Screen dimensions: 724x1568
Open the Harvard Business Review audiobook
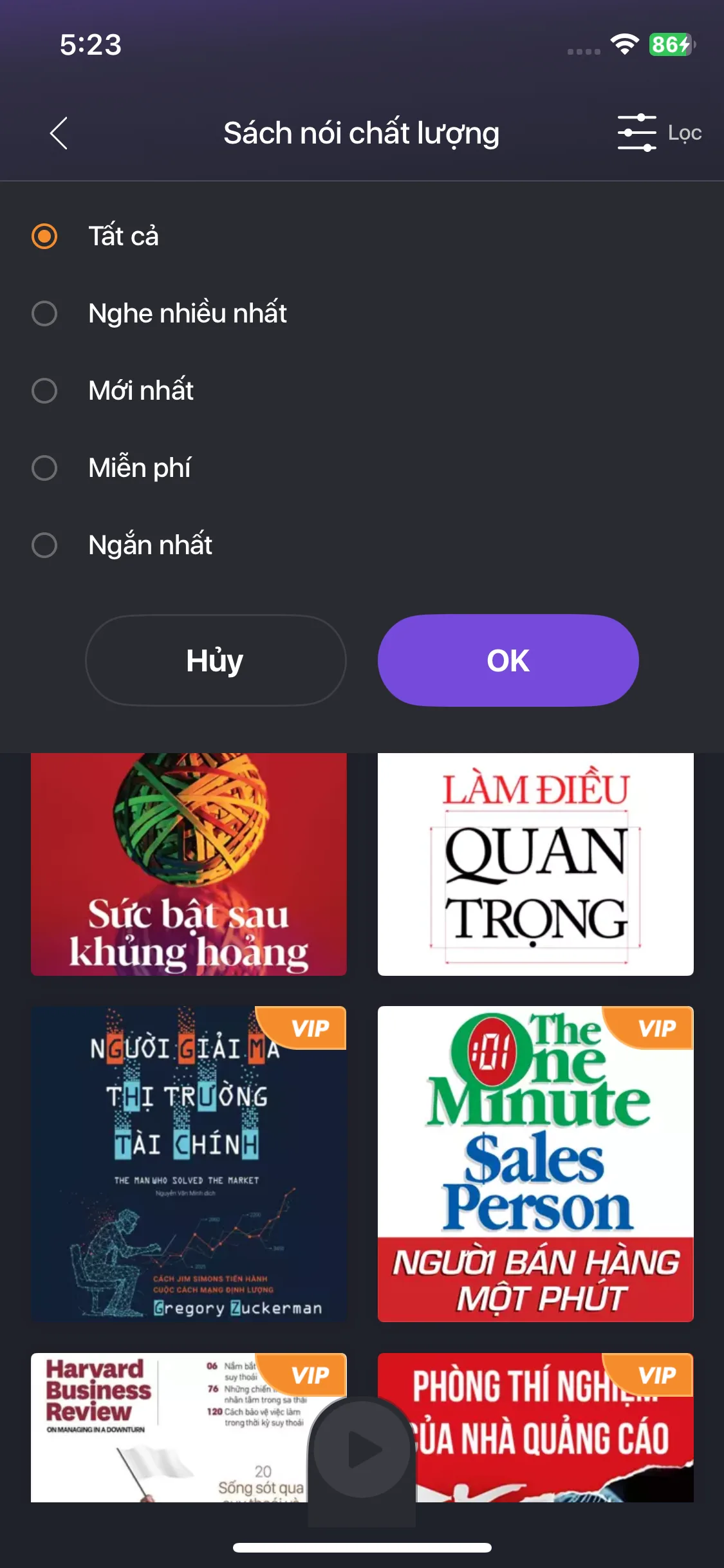tap(161, 1428)
